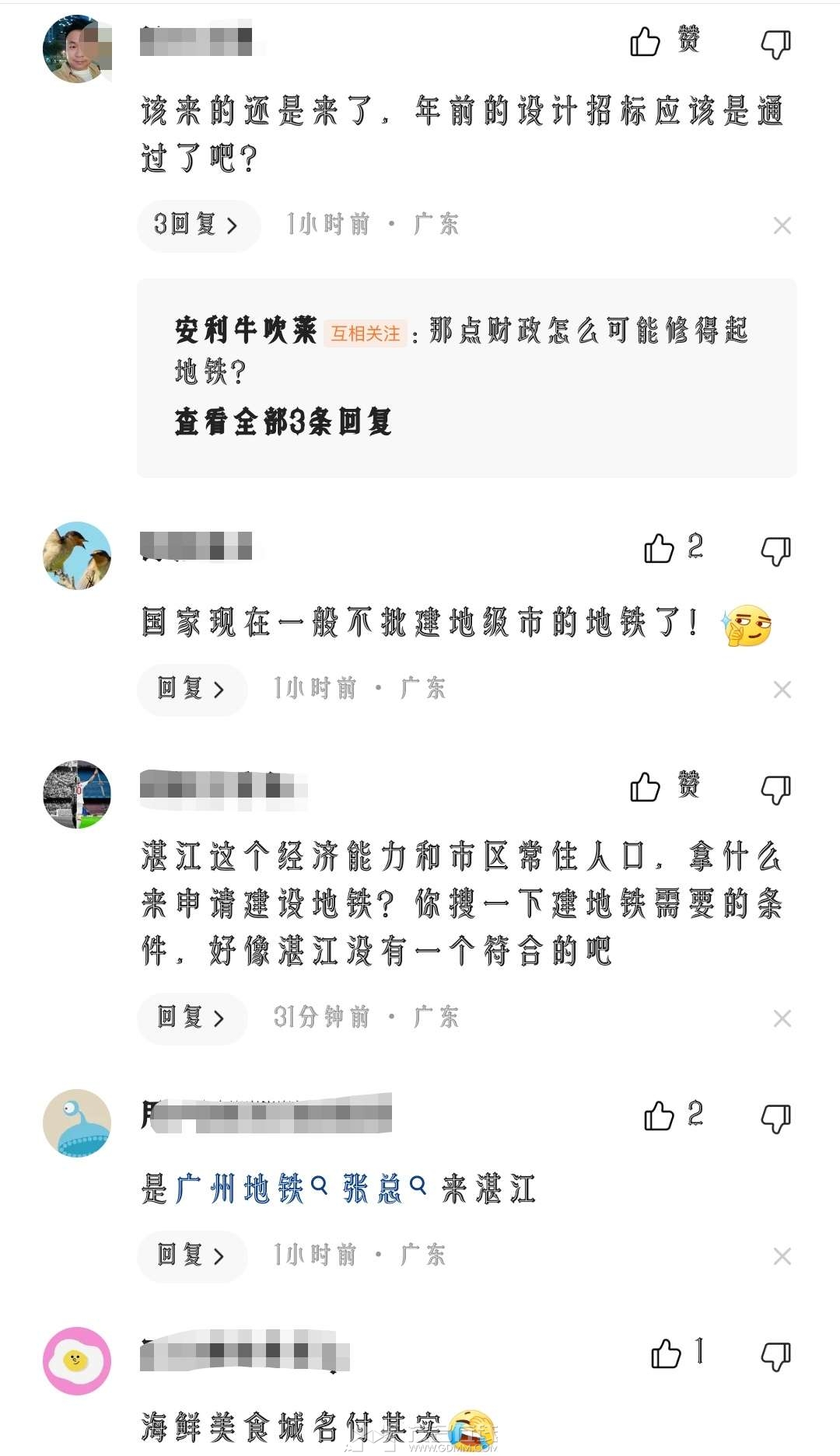Screen dimensions: 840x1456
Task: Open 安利牛吹莱's profile name
Action: (246, 330)
